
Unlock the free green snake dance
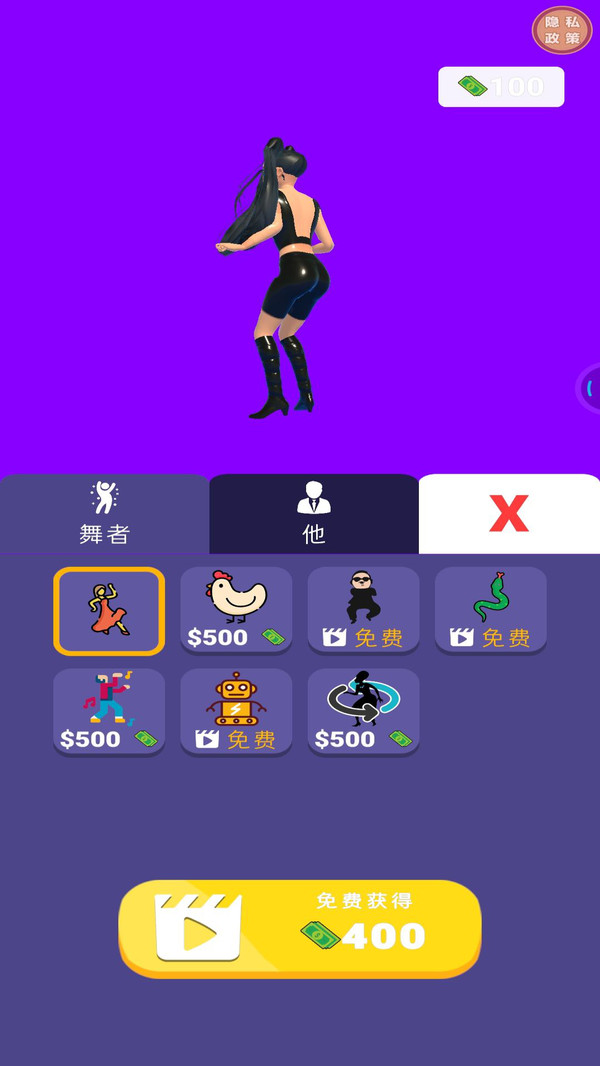tap(490, 611)
